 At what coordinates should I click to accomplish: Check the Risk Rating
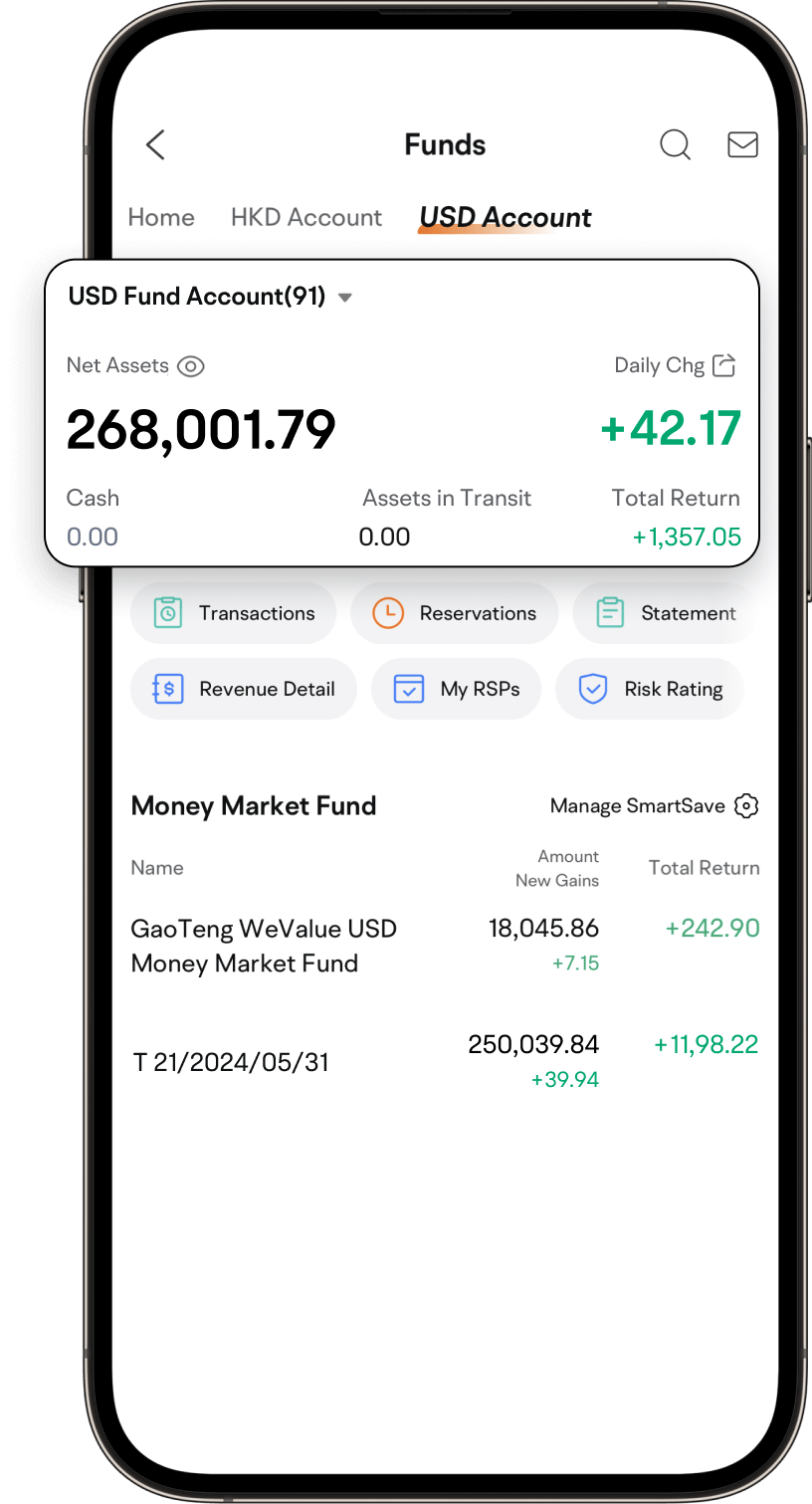tap(650, 689)
